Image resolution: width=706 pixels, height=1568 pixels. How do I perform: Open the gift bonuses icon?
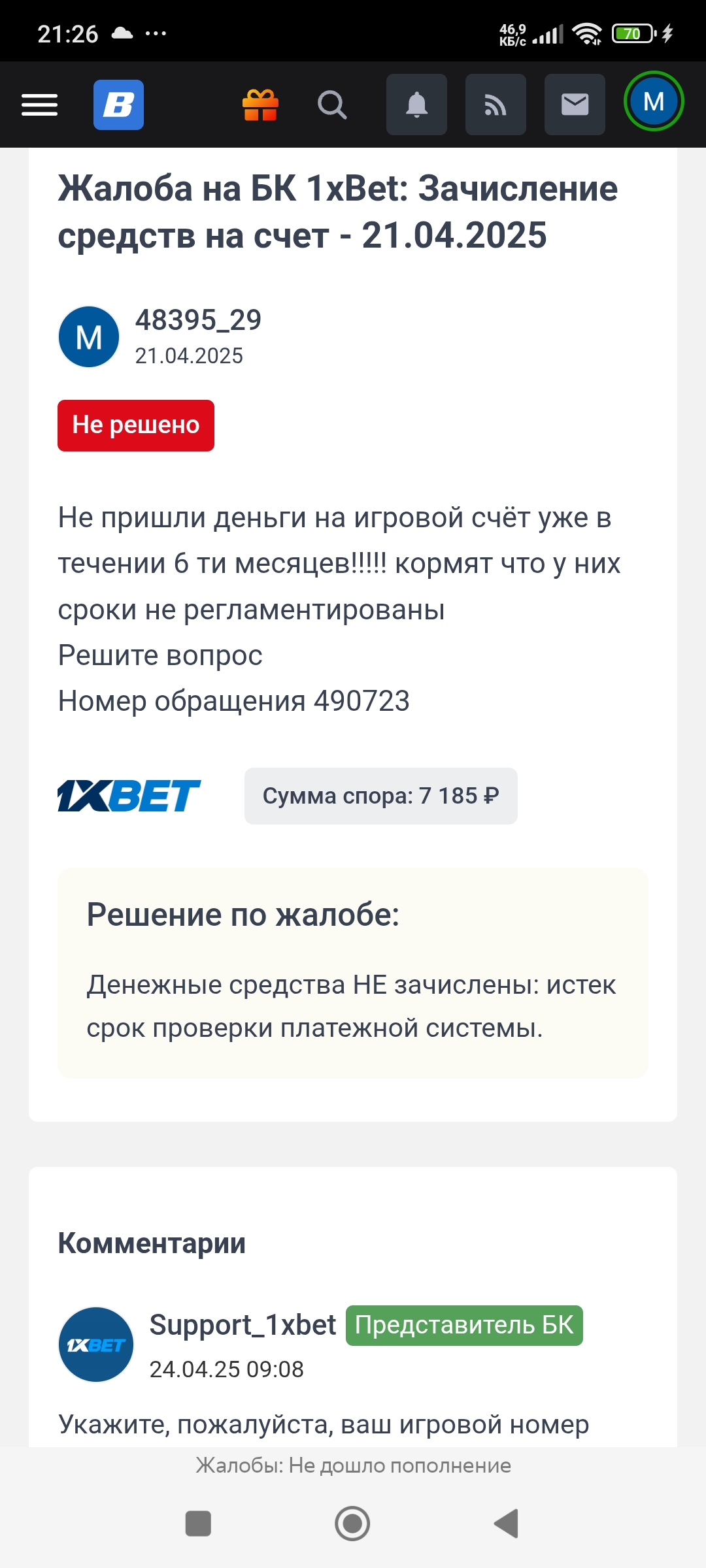tap(260, 105)
